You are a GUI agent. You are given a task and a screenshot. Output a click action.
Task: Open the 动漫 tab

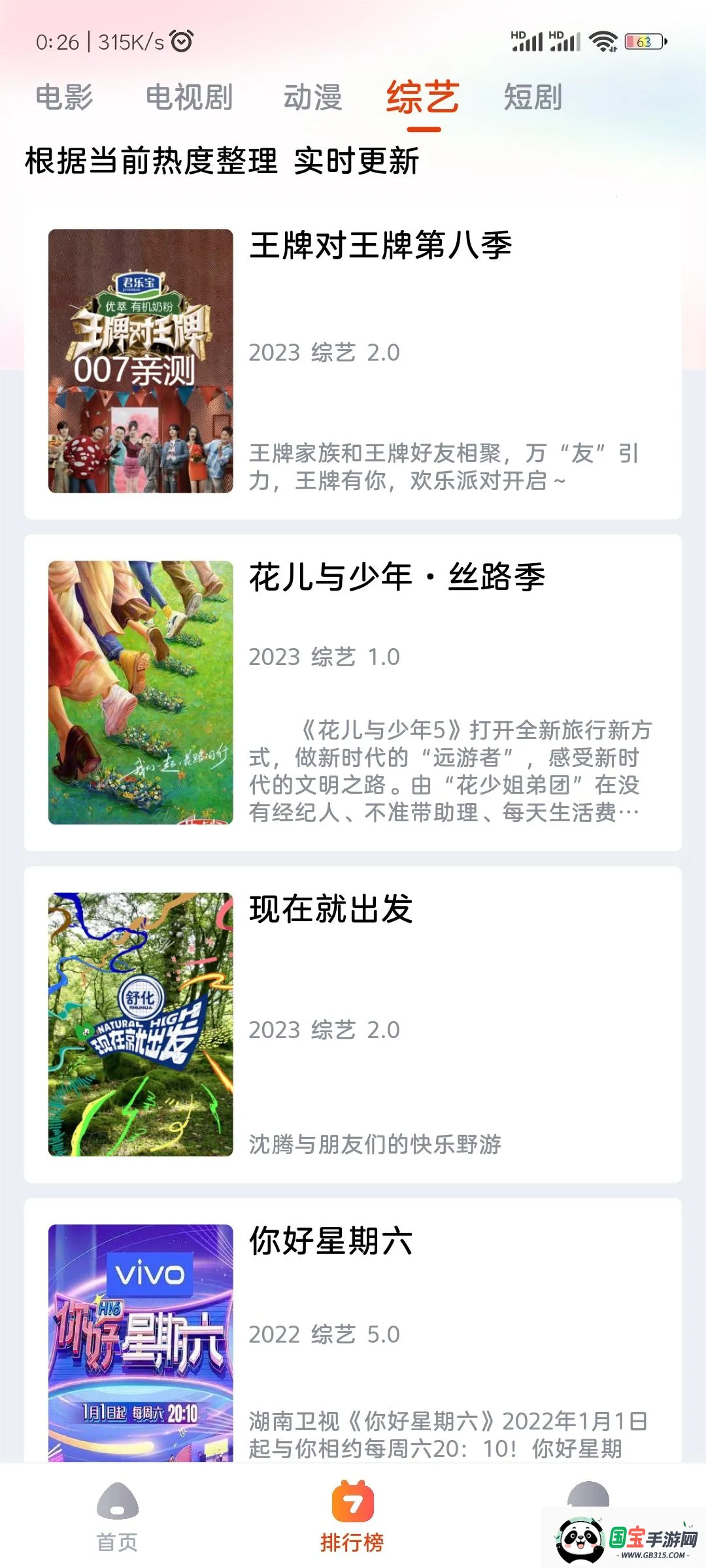click(x=312, y=98)
